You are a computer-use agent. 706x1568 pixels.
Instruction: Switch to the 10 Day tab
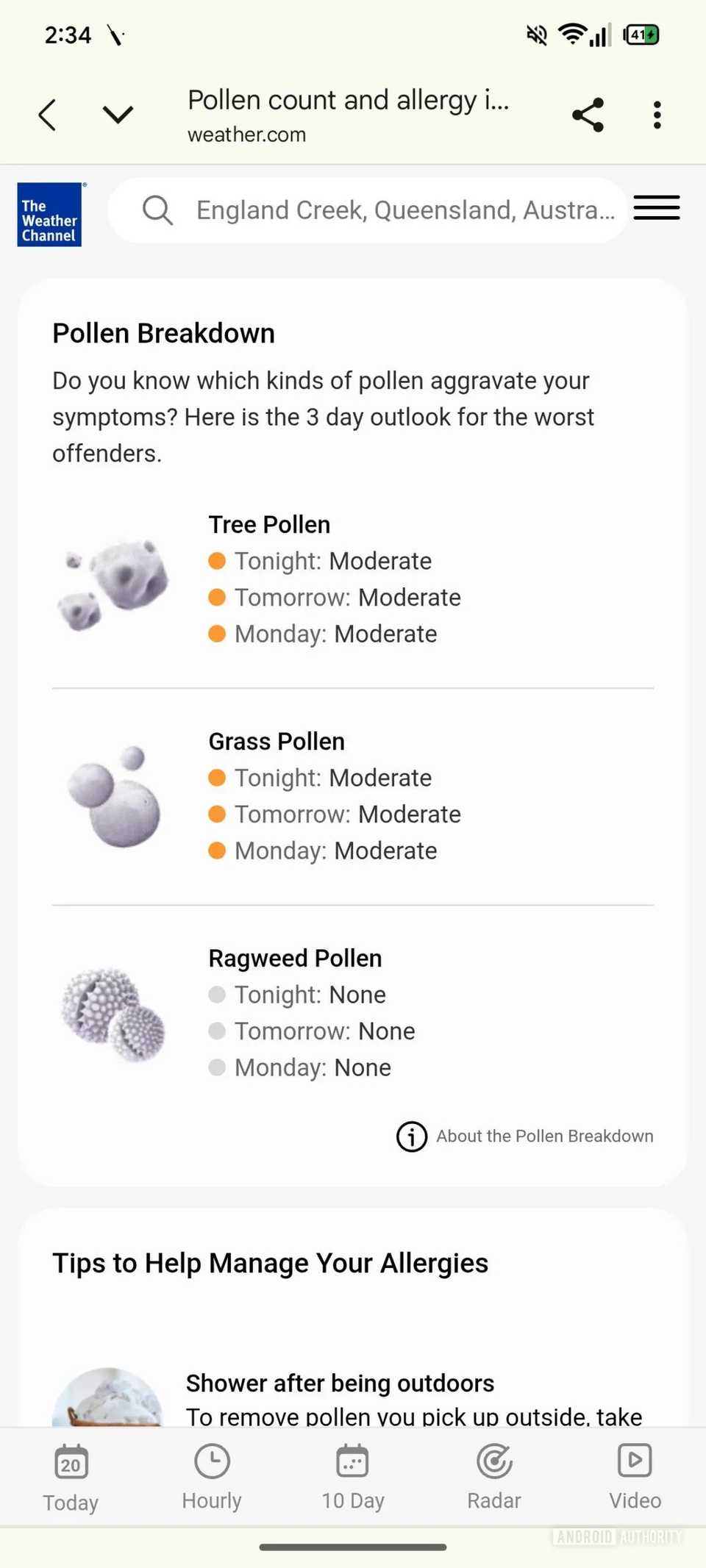(x=353, y=1476)
